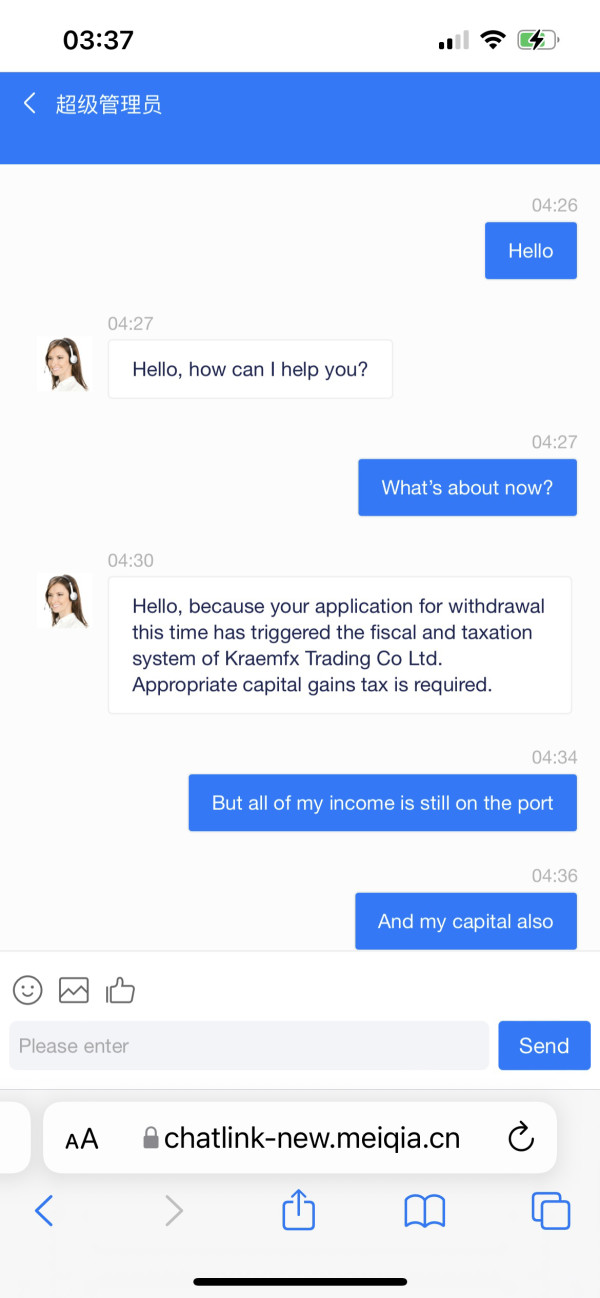Show all open Safari tabs
This screenshot has width=600, height=1298.
551,1210
